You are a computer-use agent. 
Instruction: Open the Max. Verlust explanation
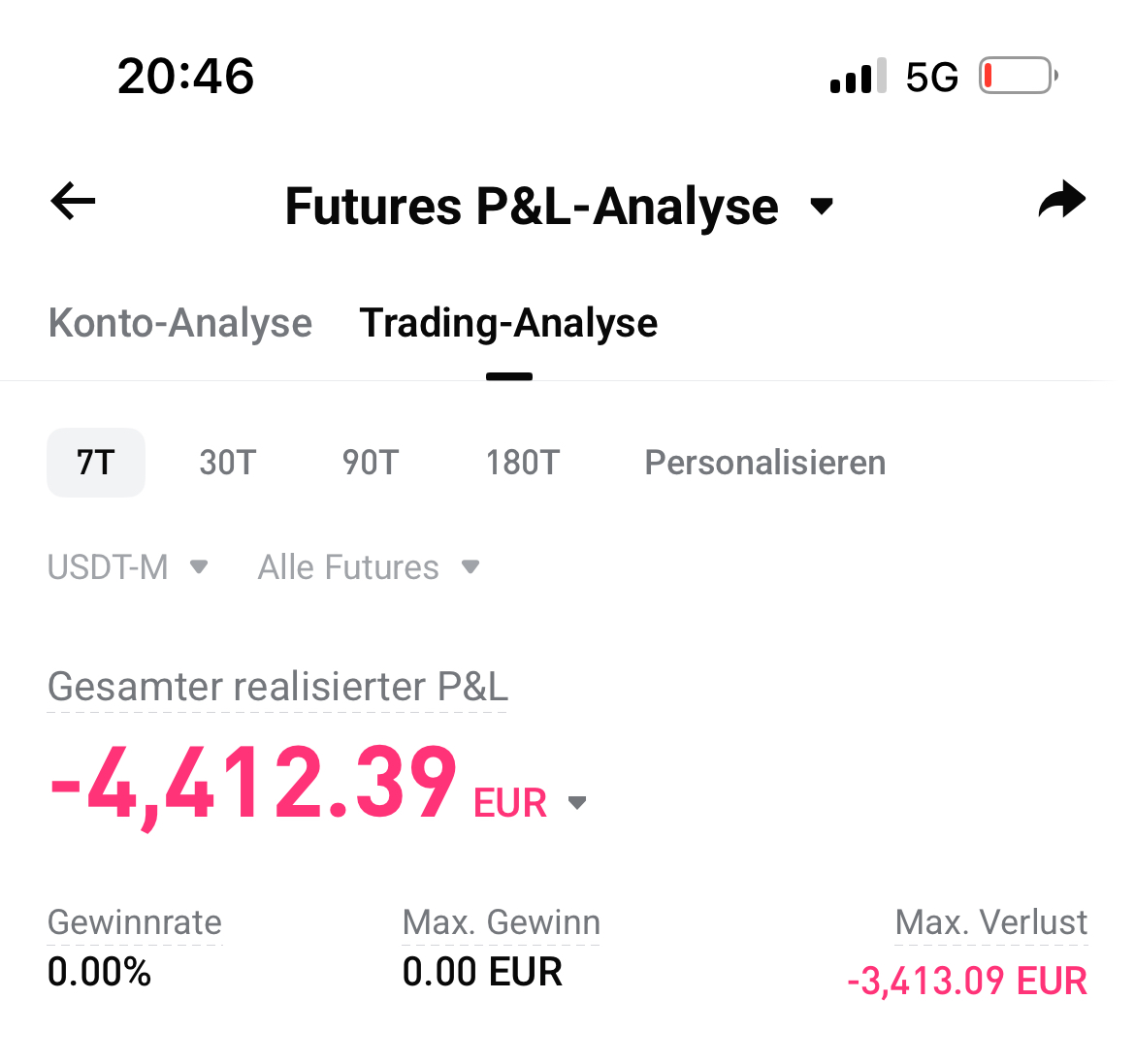(x=990, y=922)
